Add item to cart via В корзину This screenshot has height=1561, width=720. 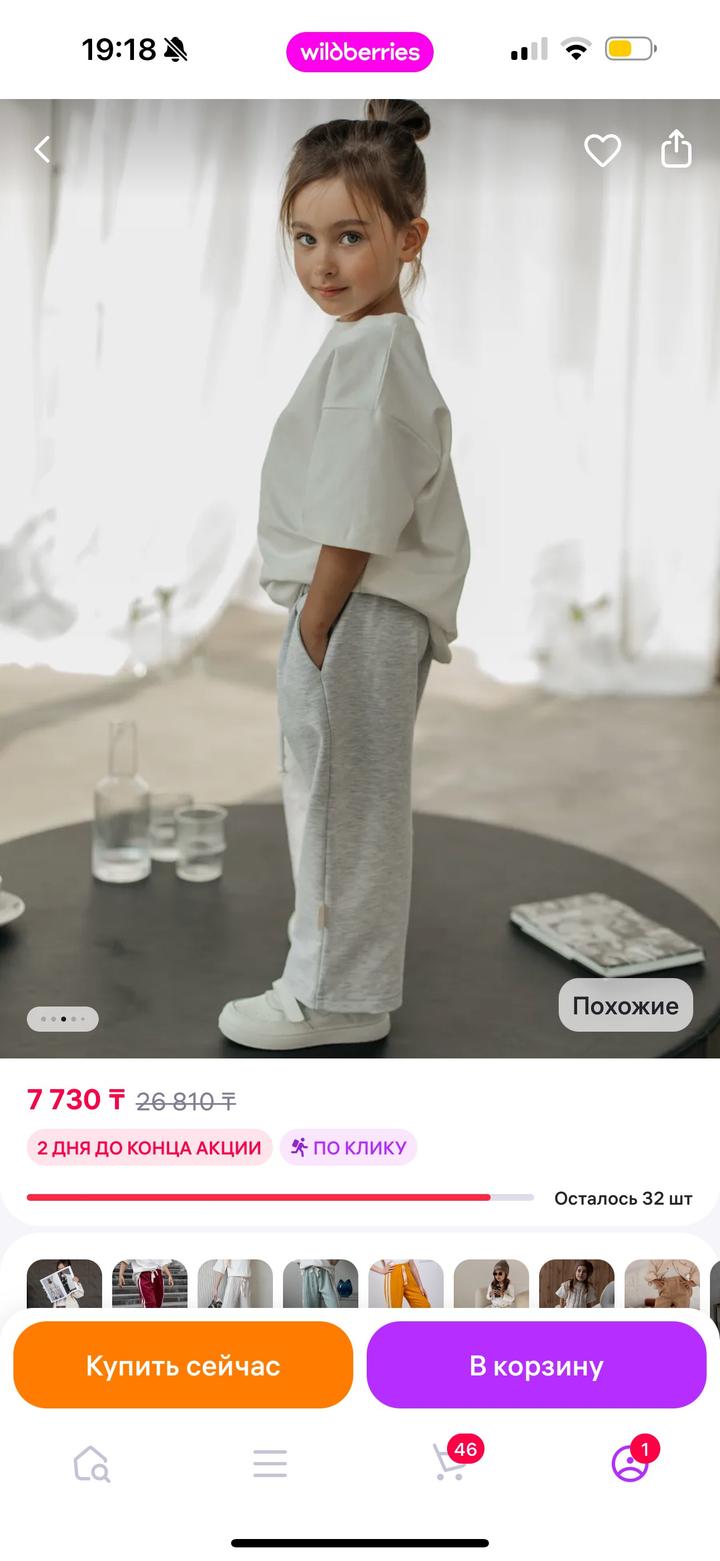pyautogui.click(x=536, y=1365)
